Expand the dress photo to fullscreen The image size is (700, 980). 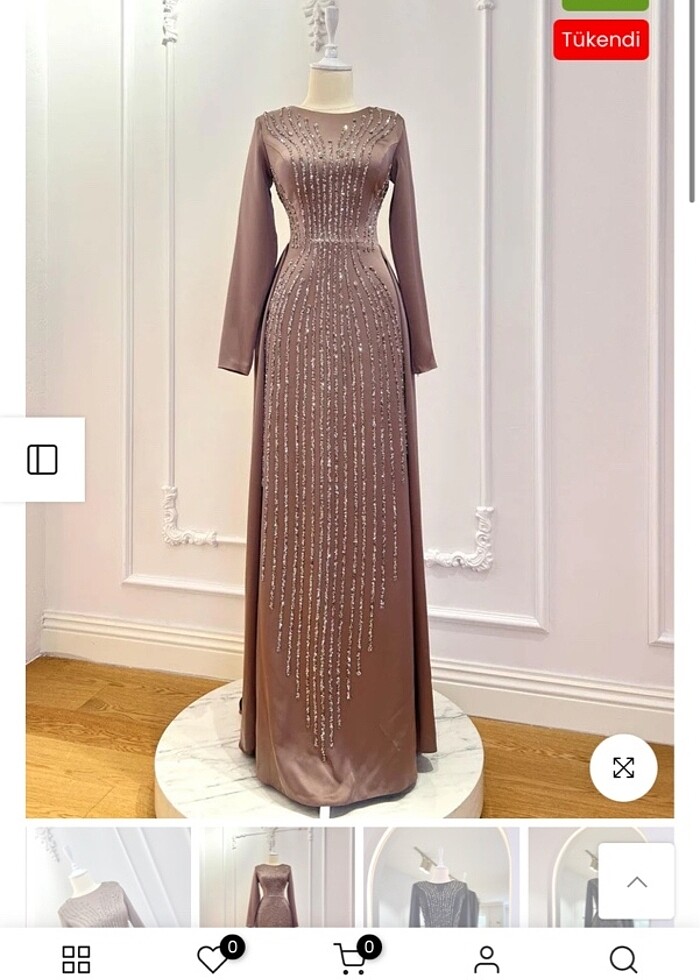tap(623, 767)
